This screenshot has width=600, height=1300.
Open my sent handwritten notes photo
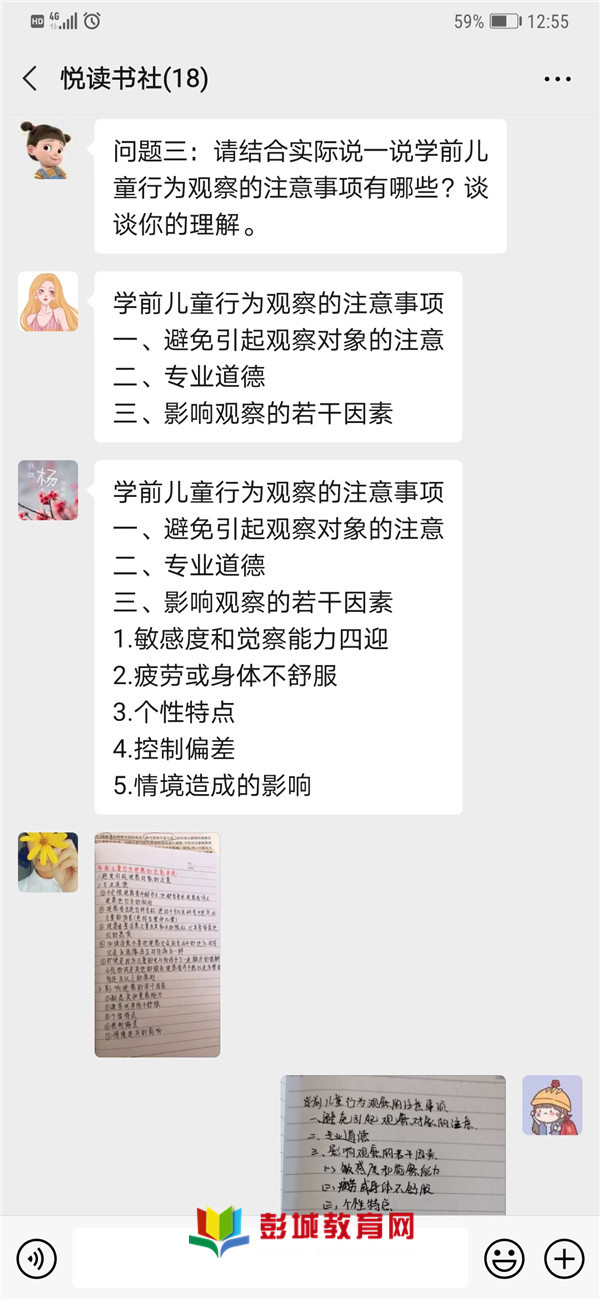pos(393,1144)
